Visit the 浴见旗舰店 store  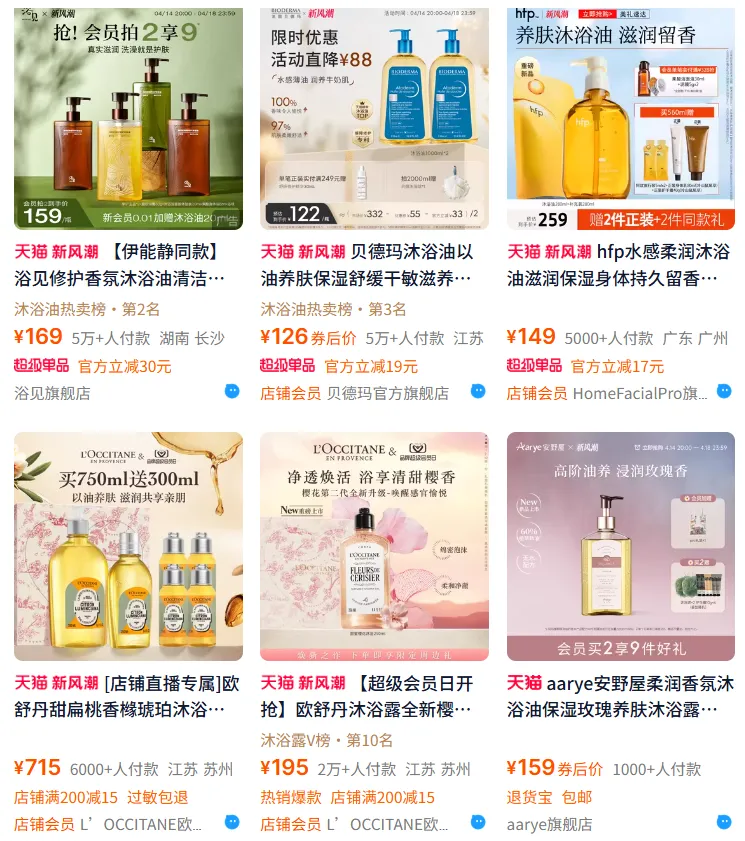[x=52, y=393]
